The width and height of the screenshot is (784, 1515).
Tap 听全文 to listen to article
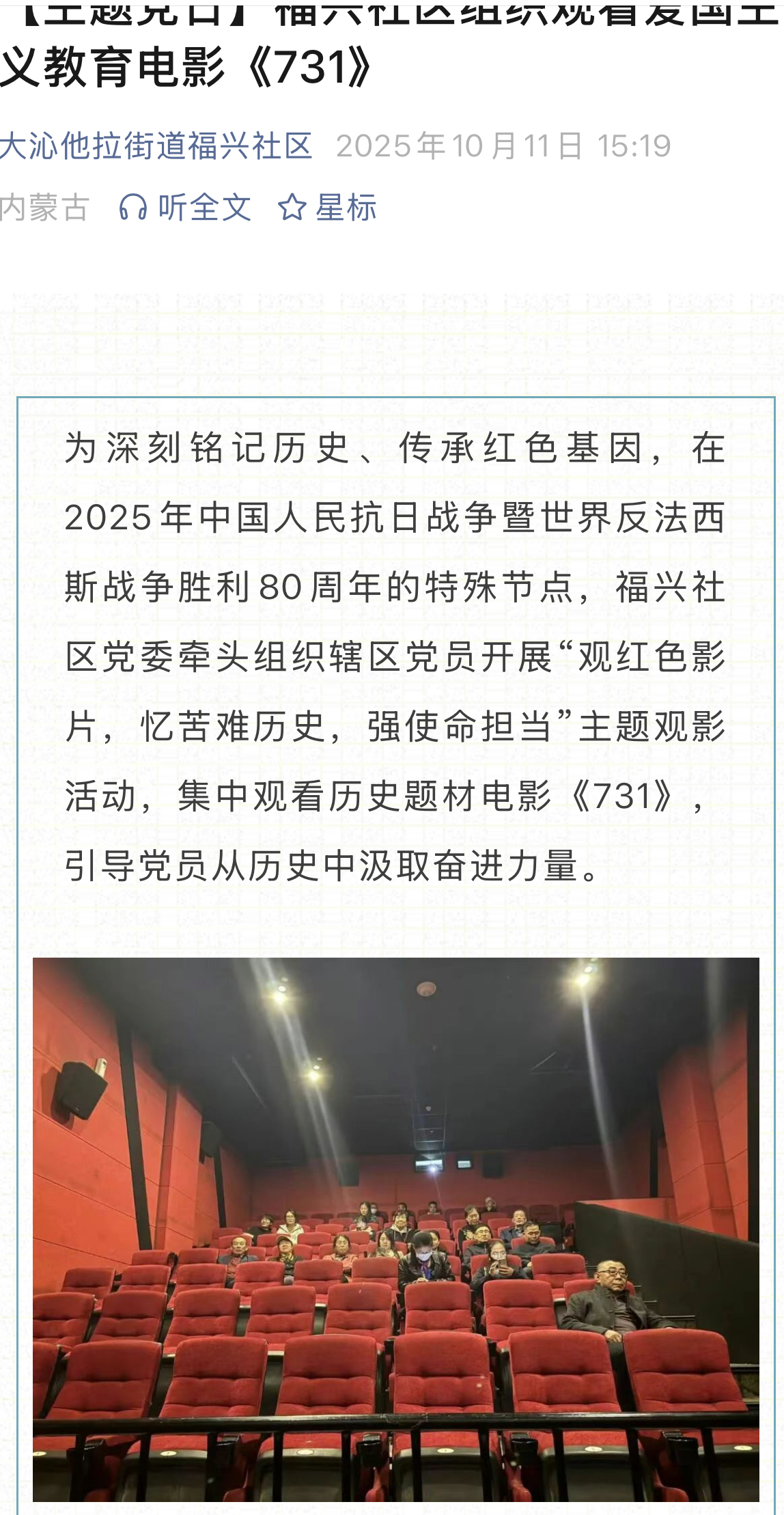point(185,208)
